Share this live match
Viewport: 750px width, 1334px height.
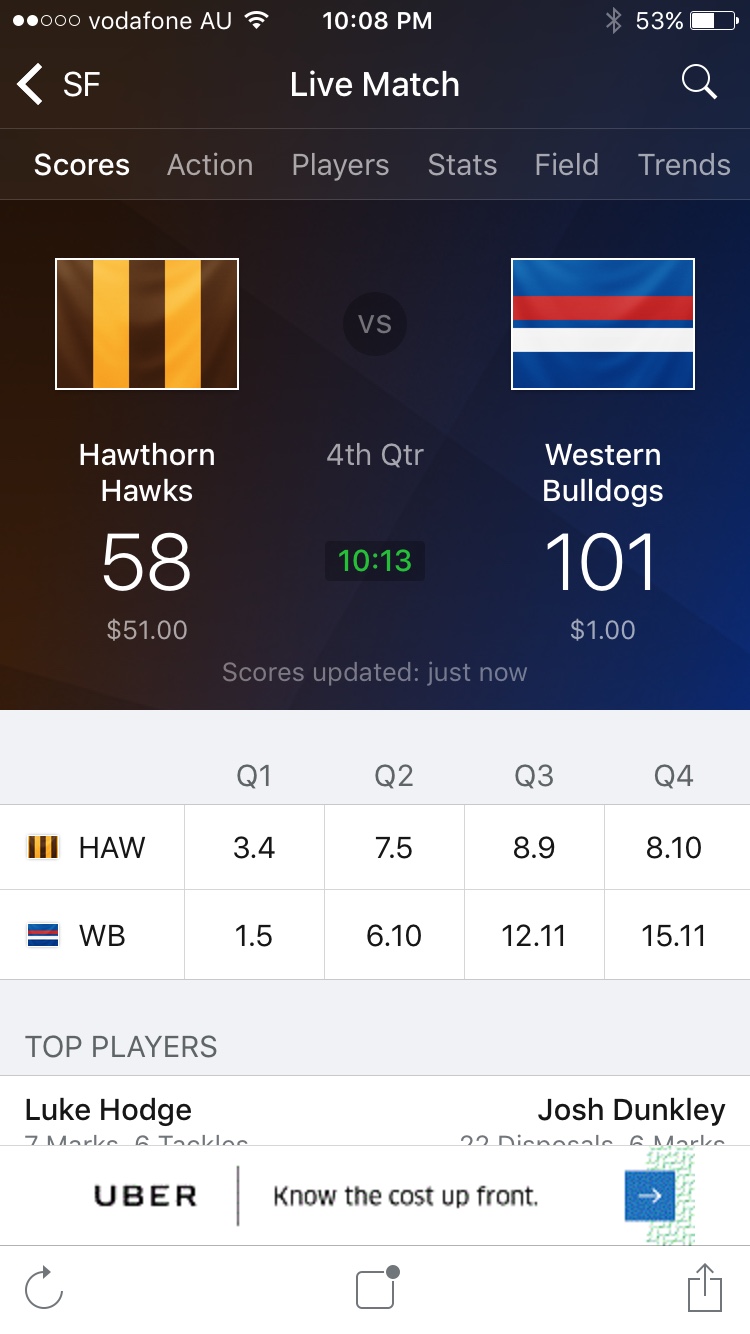[x=704, y=1288]
